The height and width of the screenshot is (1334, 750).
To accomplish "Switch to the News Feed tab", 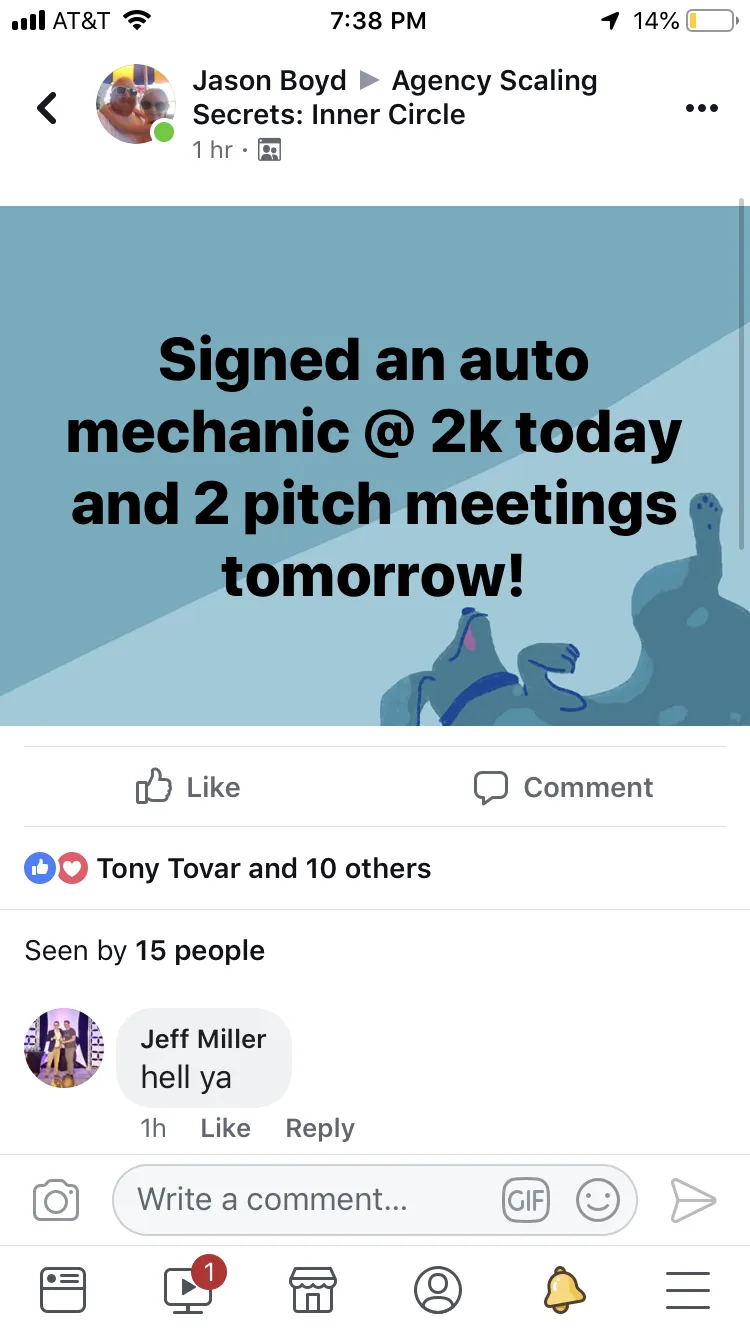I will [x=63, y=1290].
